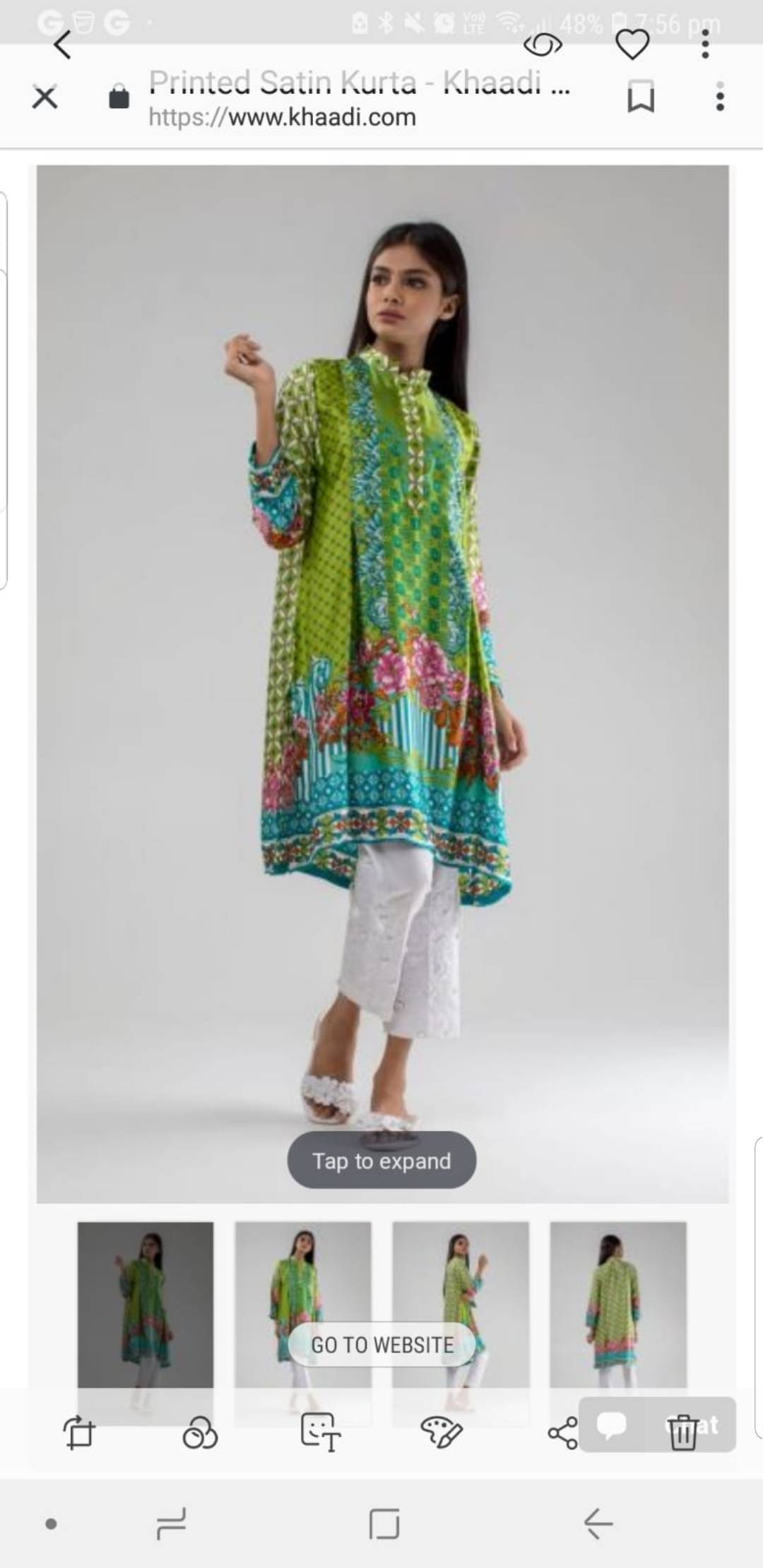
Task: Open the filters and effects tool
Action: (200, 1433)
